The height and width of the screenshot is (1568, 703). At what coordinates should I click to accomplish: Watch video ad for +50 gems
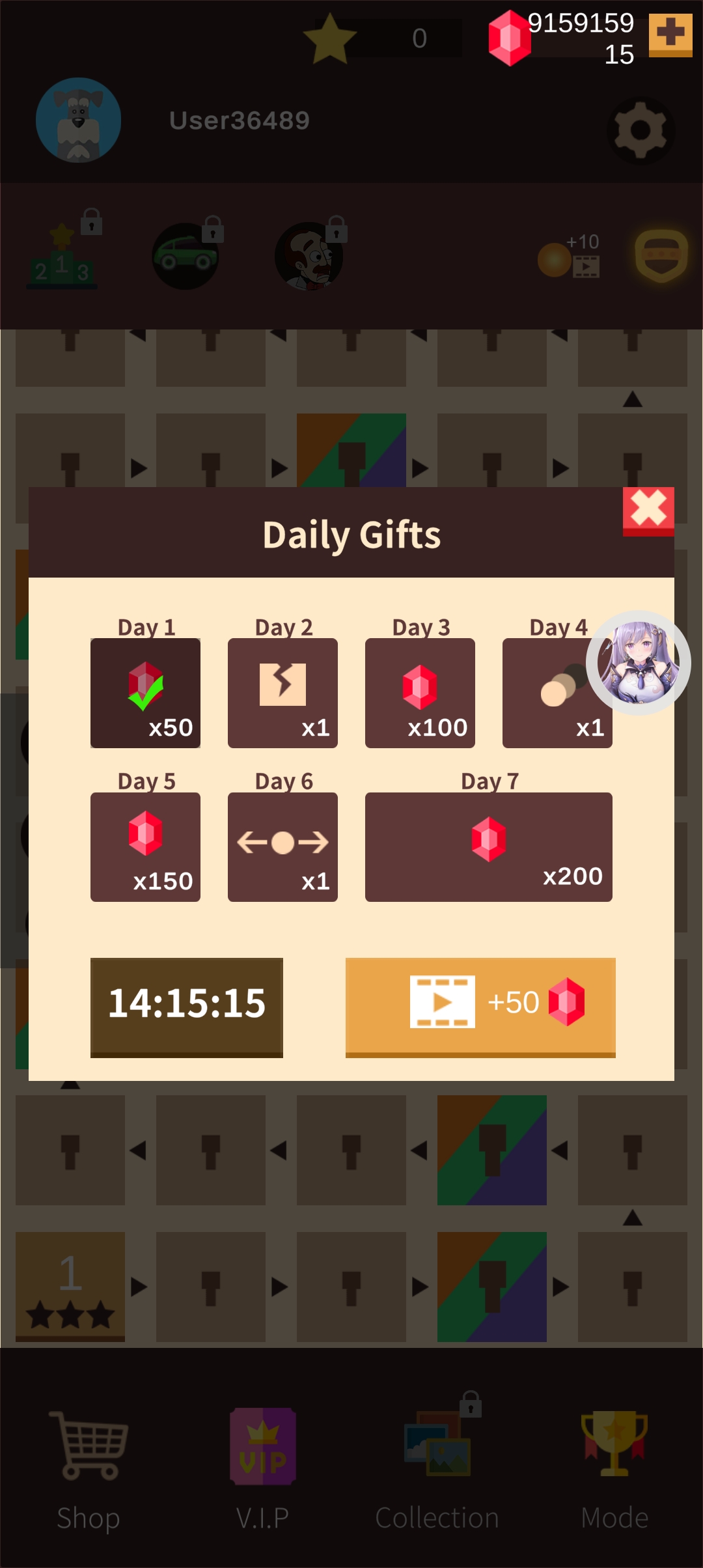pos(480,1006)
